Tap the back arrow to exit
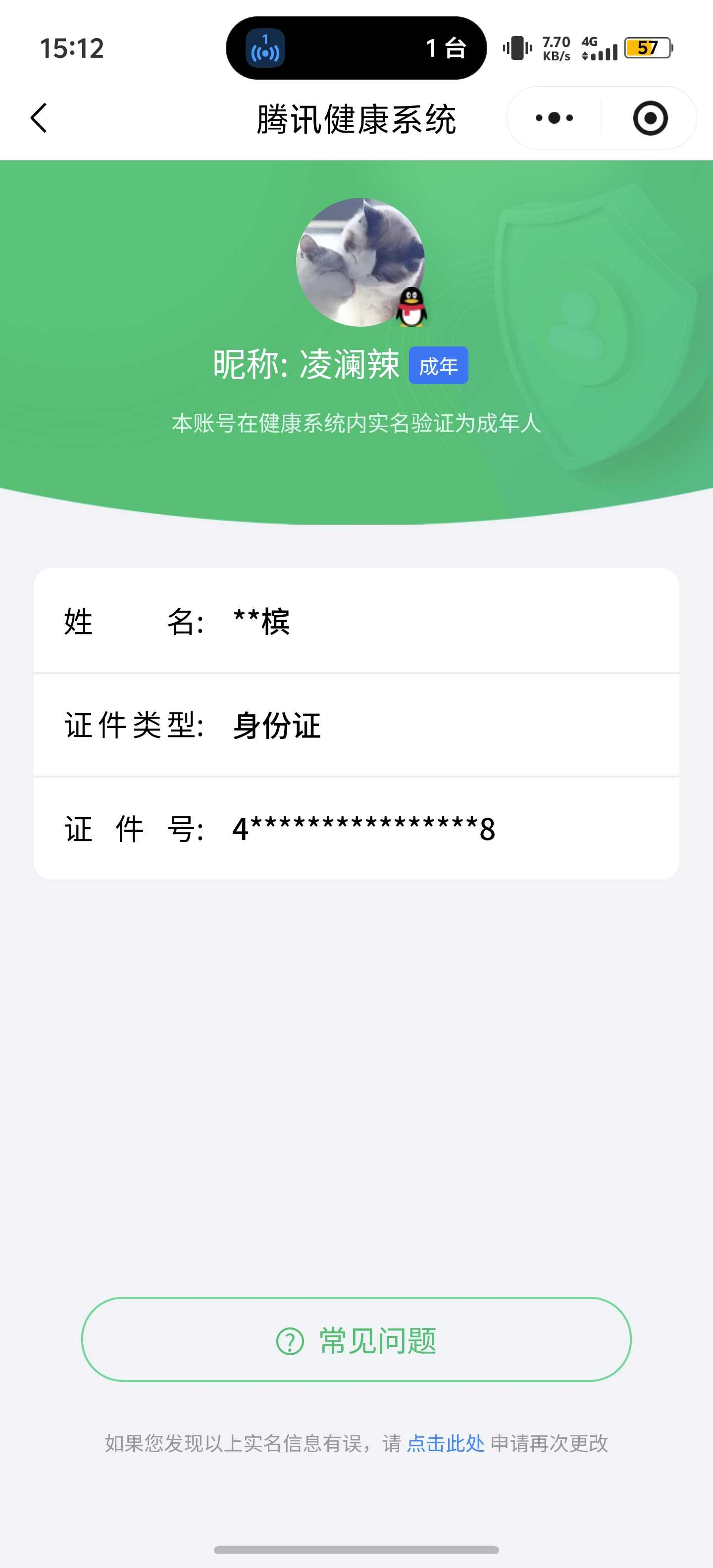The image size is (713, 1568). point(38,117)
